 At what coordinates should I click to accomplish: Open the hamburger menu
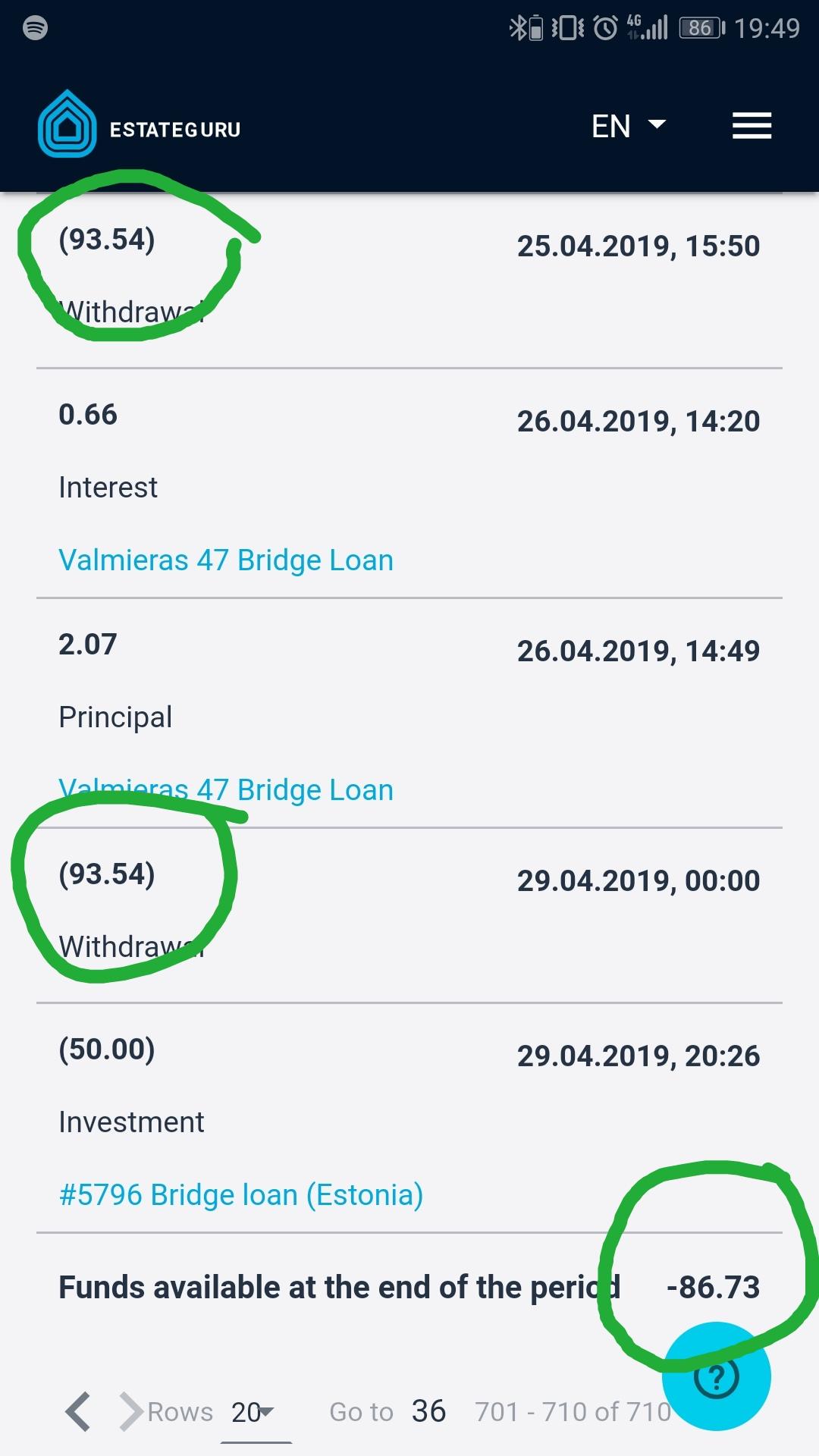[752, 126]
